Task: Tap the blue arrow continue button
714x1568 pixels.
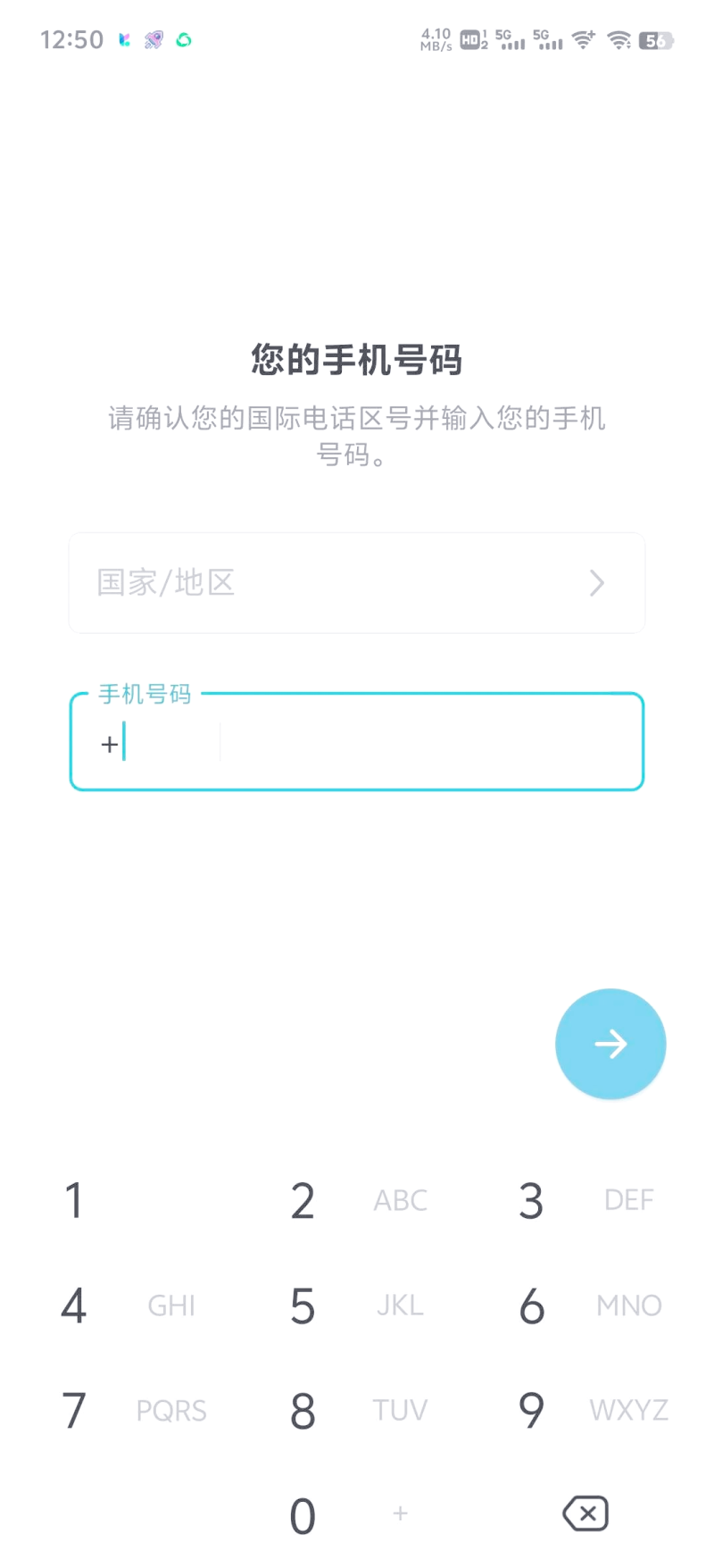Action: [x=610, y=1043]
